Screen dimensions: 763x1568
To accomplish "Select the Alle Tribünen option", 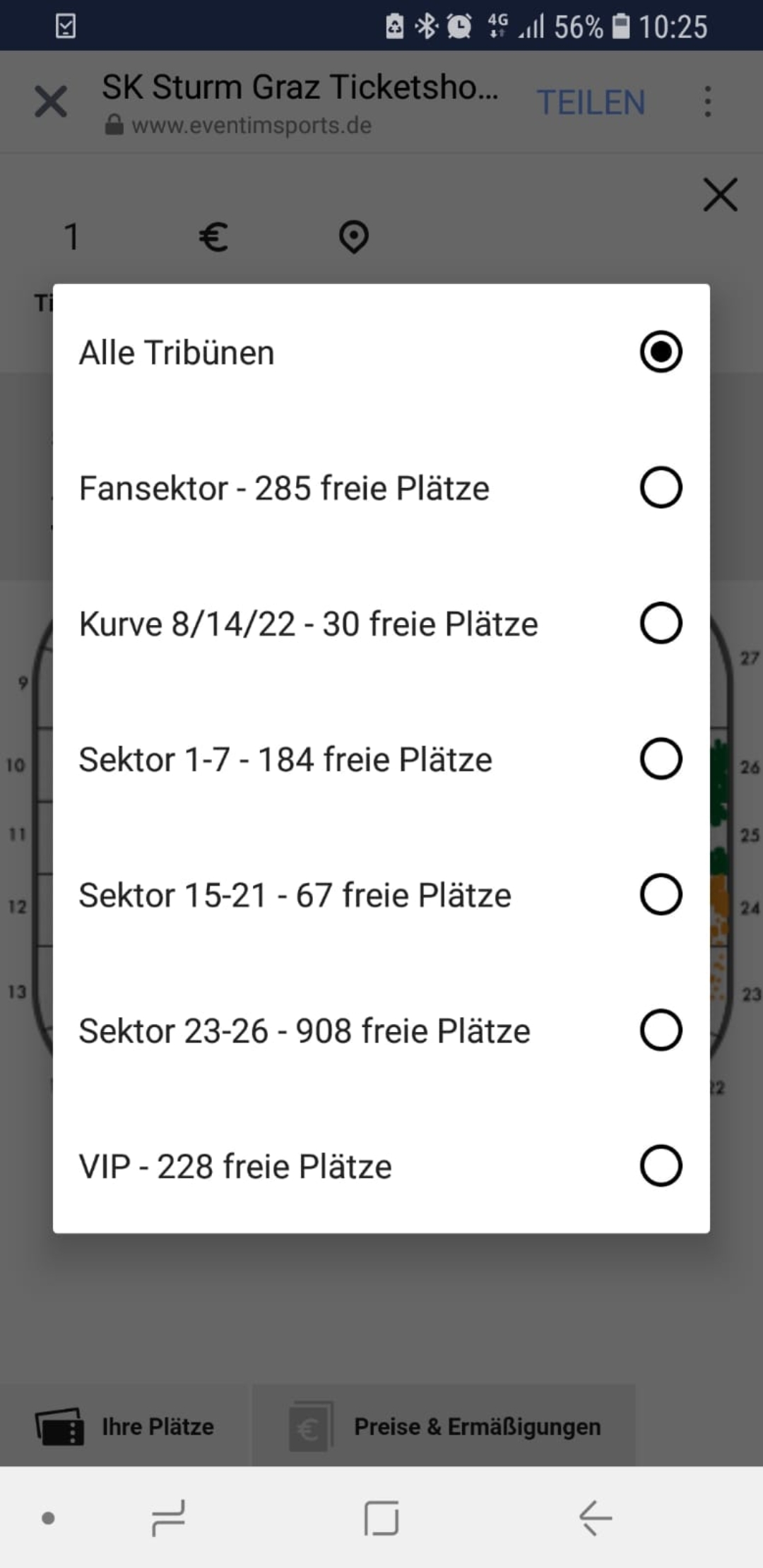I will (381, 352).
